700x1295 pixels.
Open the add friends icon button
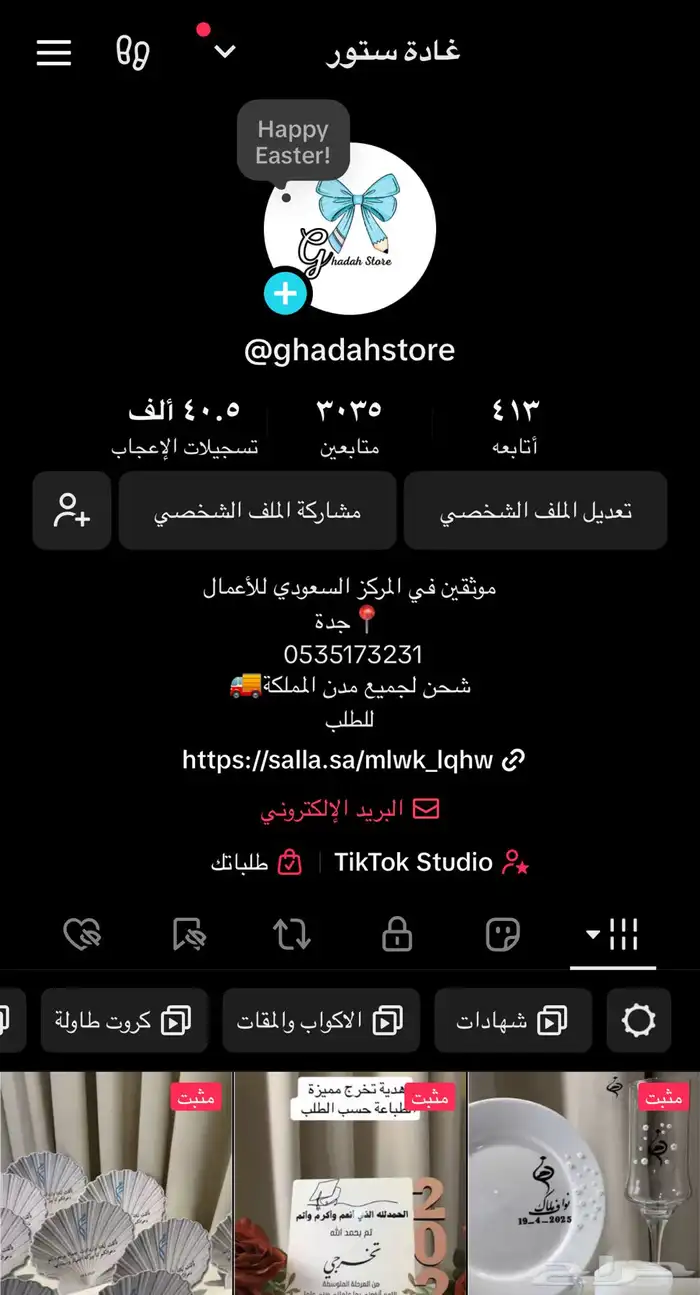(x=71, y=511)
